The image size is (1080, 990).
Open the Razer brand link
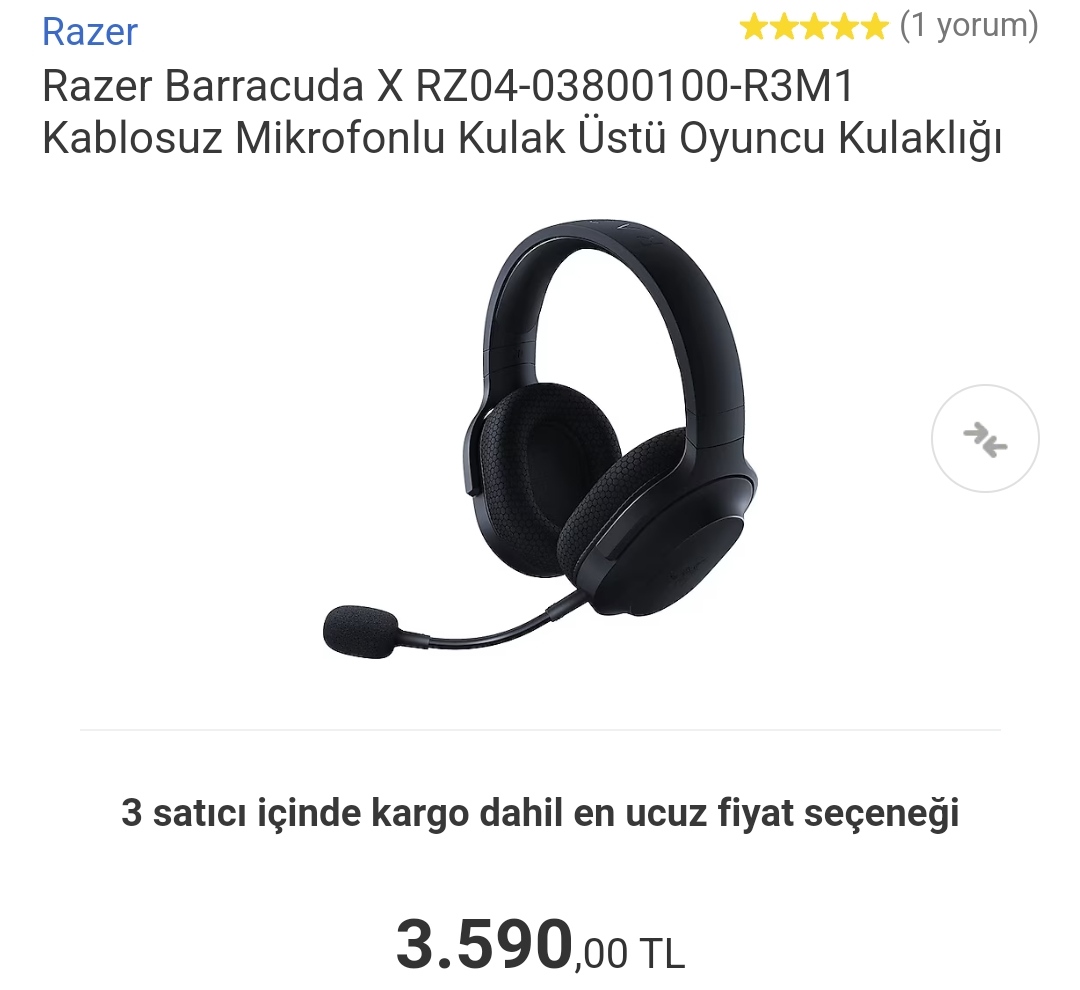pos(89,32)
